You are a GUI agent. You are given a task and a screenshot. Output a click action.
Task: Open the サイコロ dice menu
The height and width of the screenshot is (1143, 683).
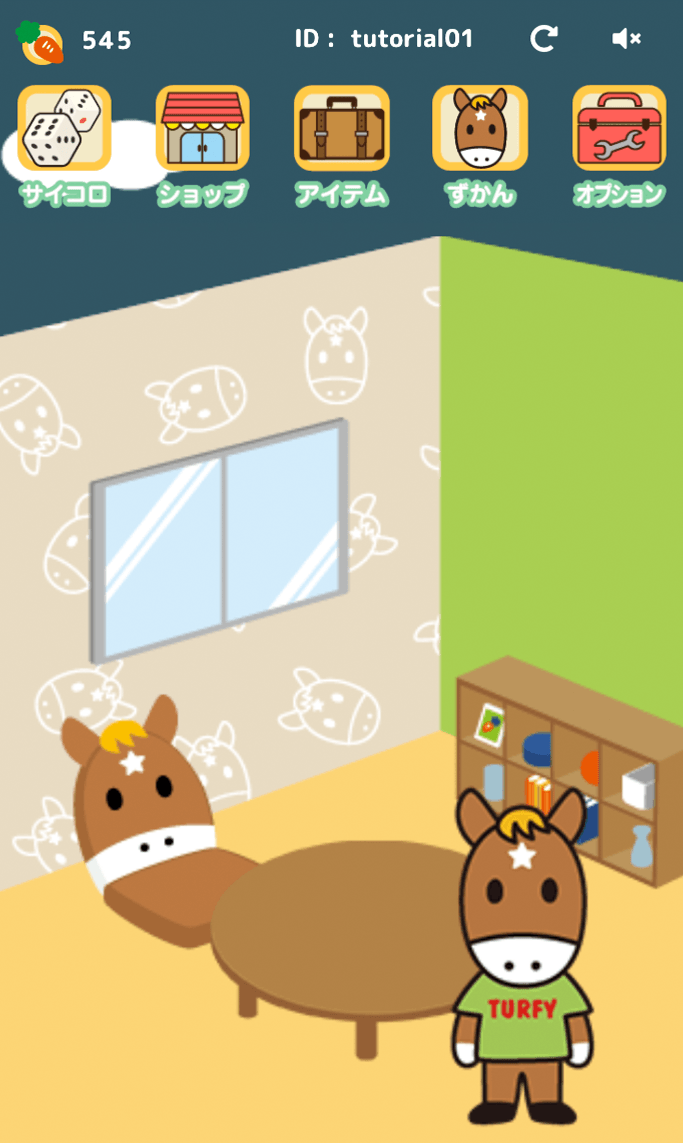pos(64,130)
